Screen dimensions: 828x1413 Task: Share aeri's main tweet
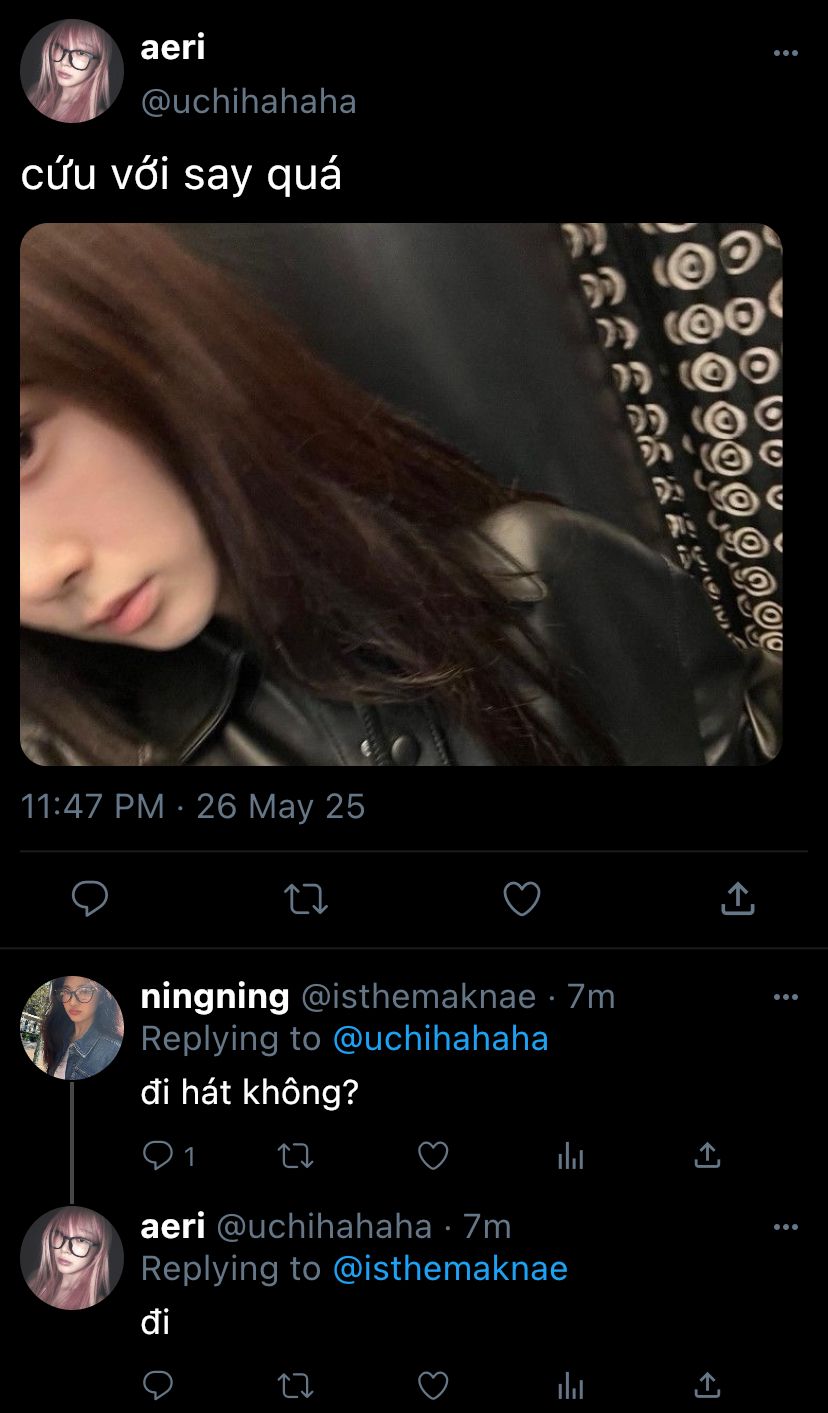click(x=737, y=899)
